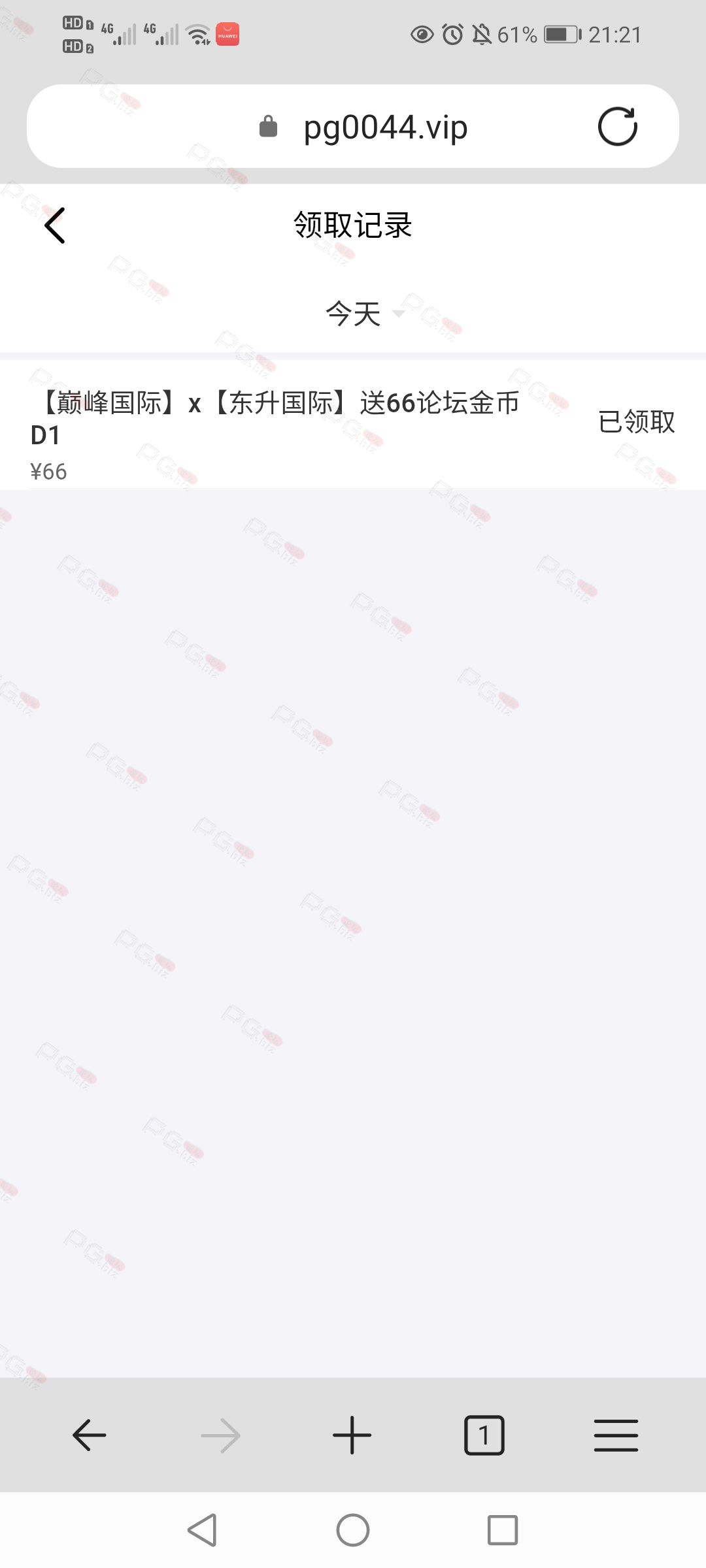Open the browser's hamburger menu
706x1568 pixels.
(x=616, y=1435)
